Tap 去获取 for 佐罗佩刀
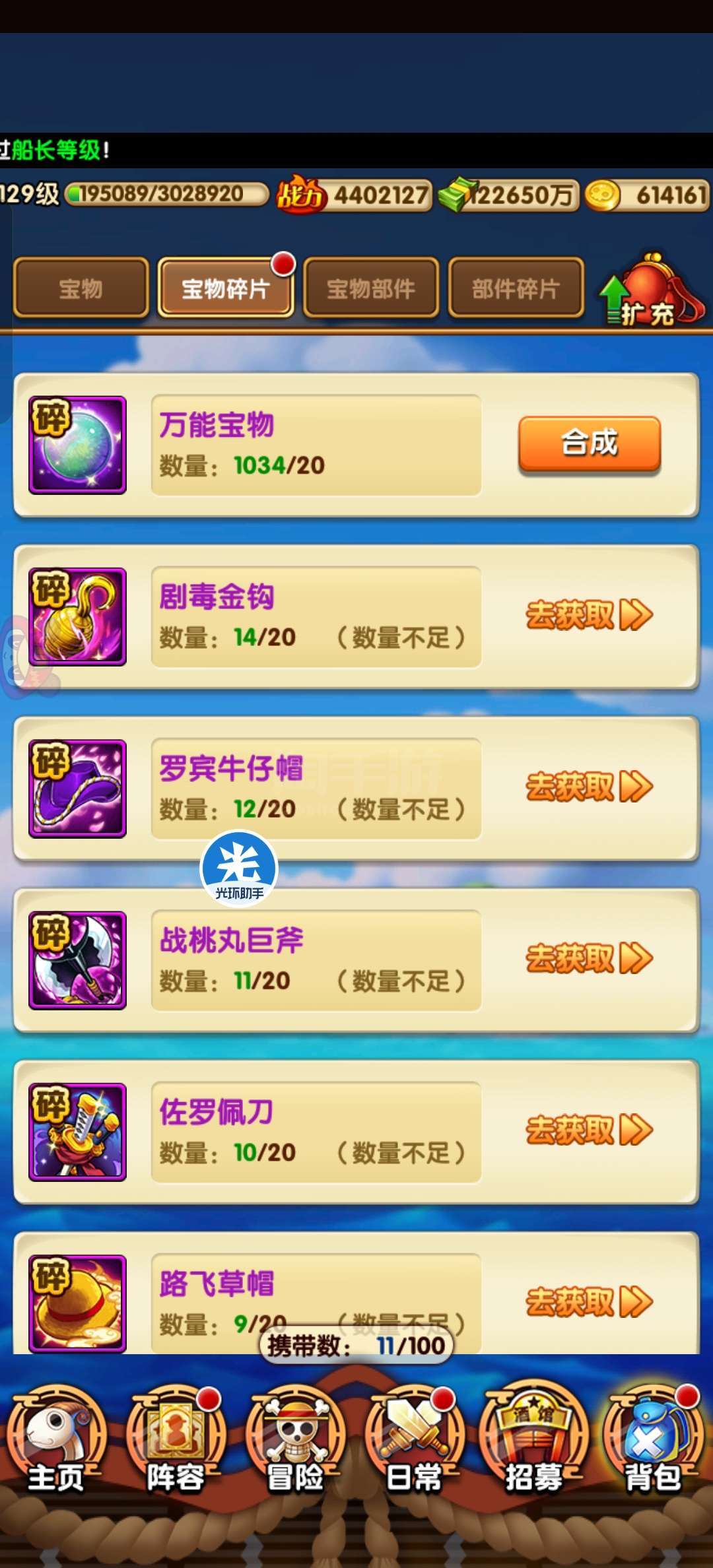This screenshot has height=1568, width=713. 590,1130
